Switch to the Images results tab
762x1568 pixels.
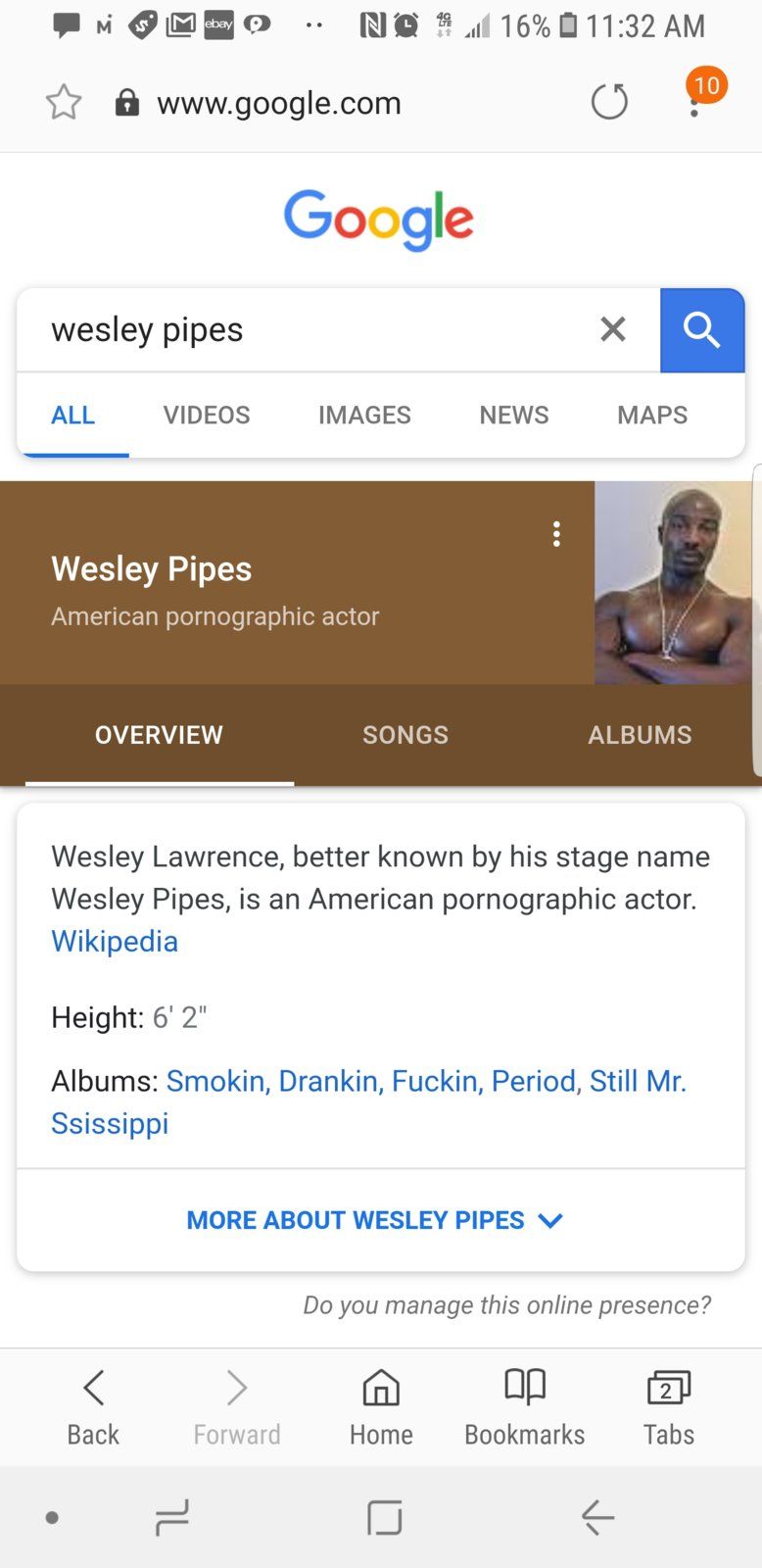click(x=364, y=415)
